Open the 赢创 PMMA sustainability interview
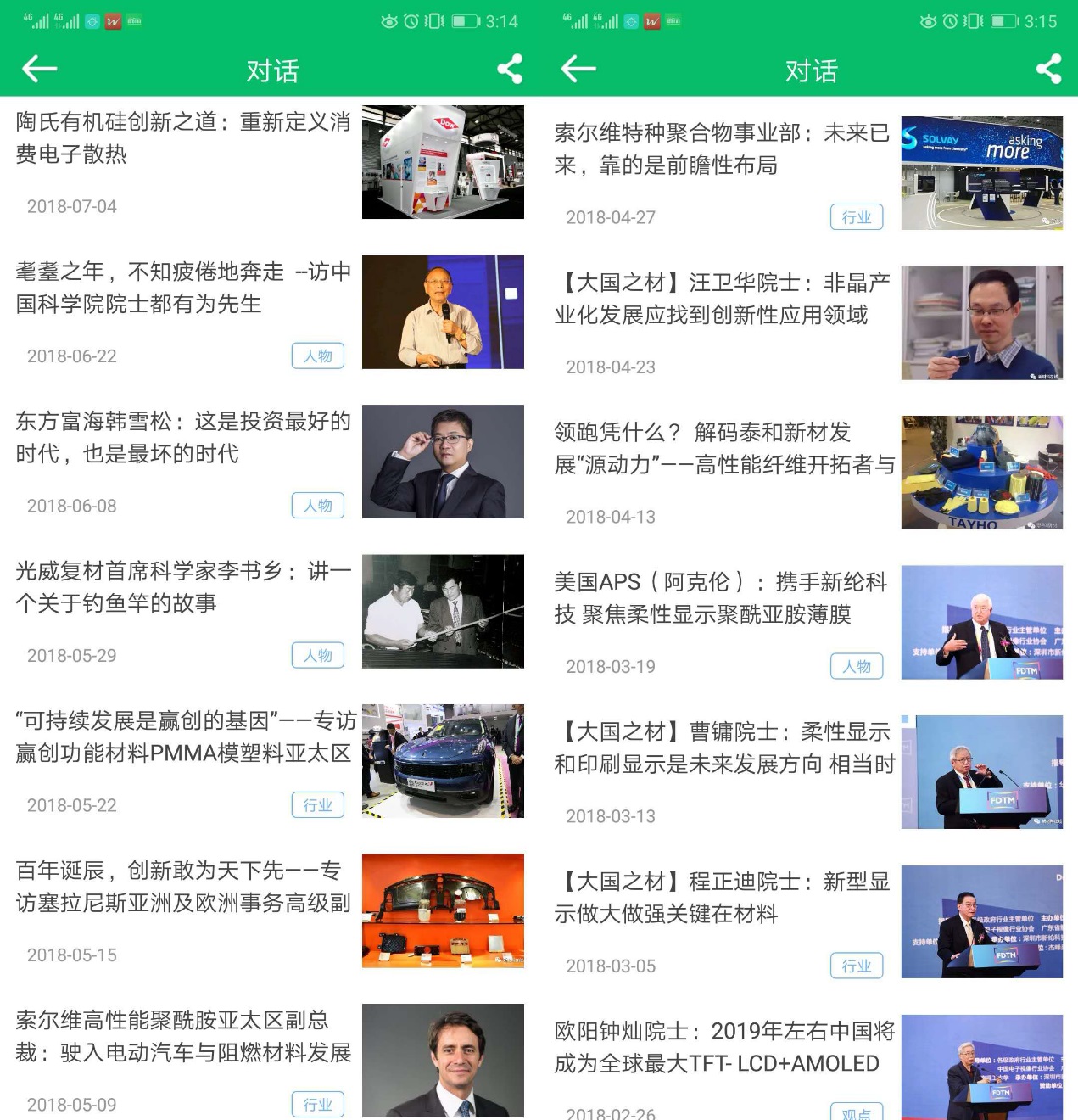This screenshot has width=1078, height=1120. [183, 736]
